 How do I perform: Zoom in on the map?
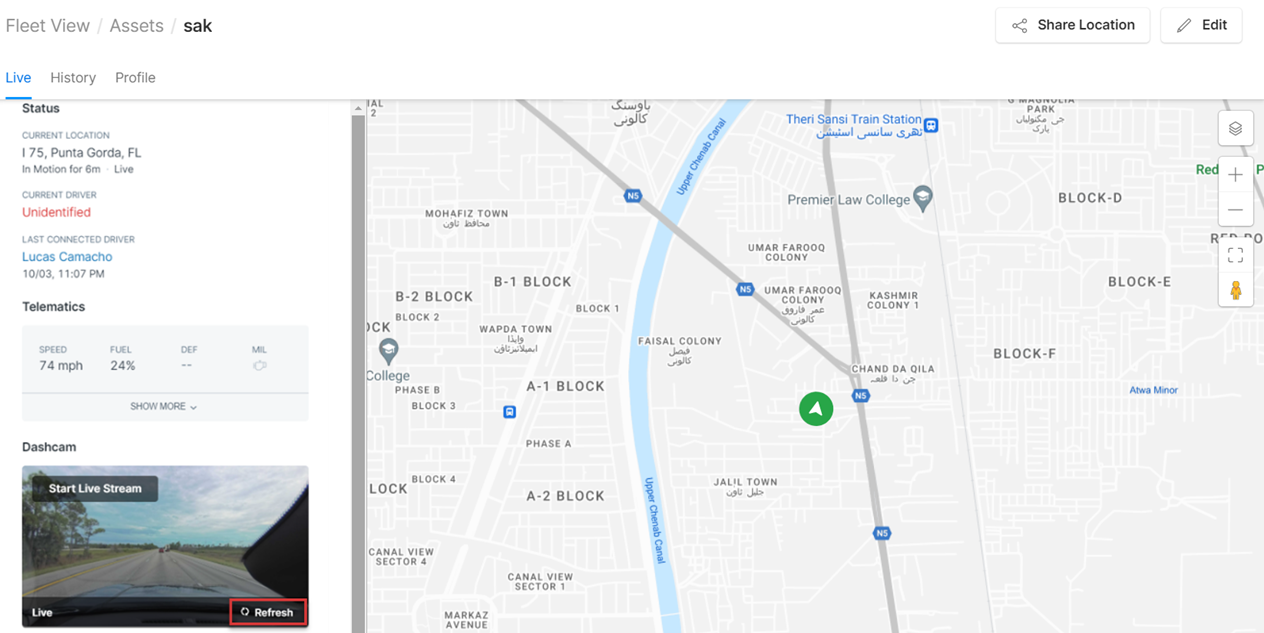1235,175
